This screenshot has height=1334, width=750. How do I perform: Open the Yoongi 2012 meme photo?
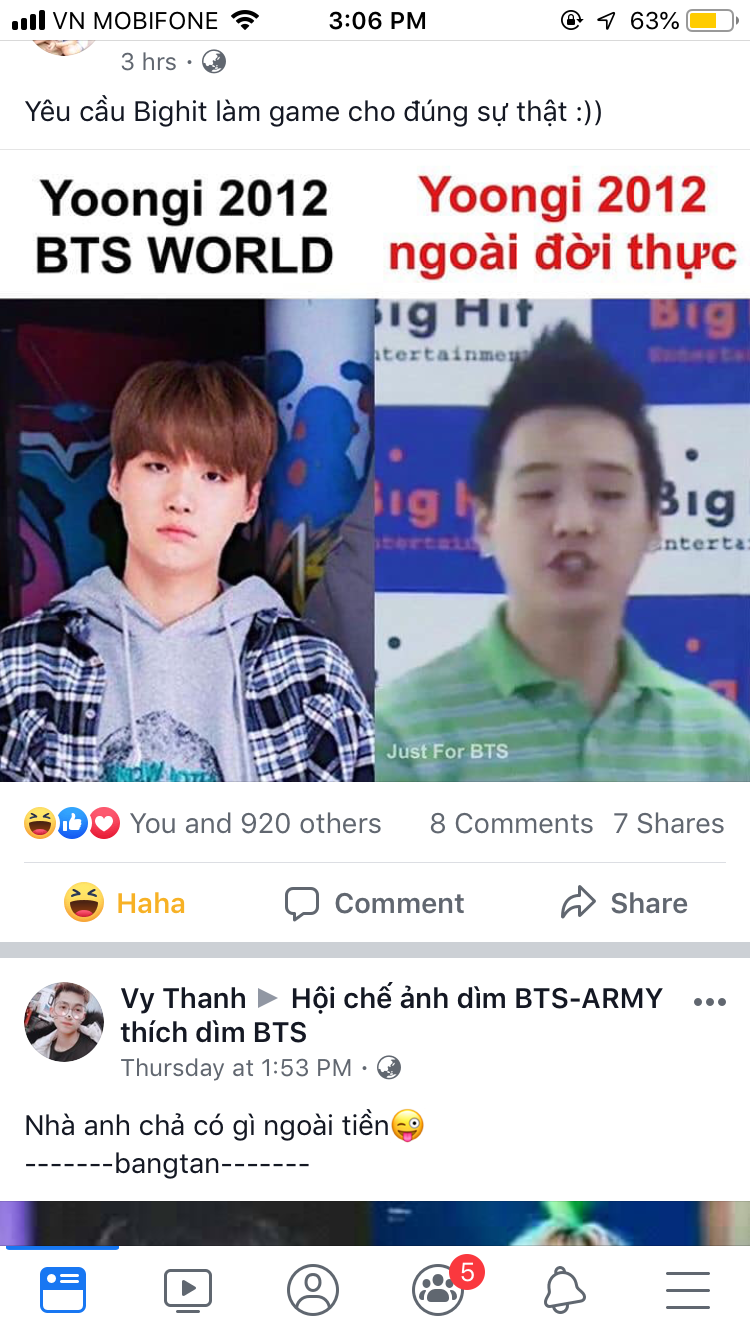coord(375,466)
